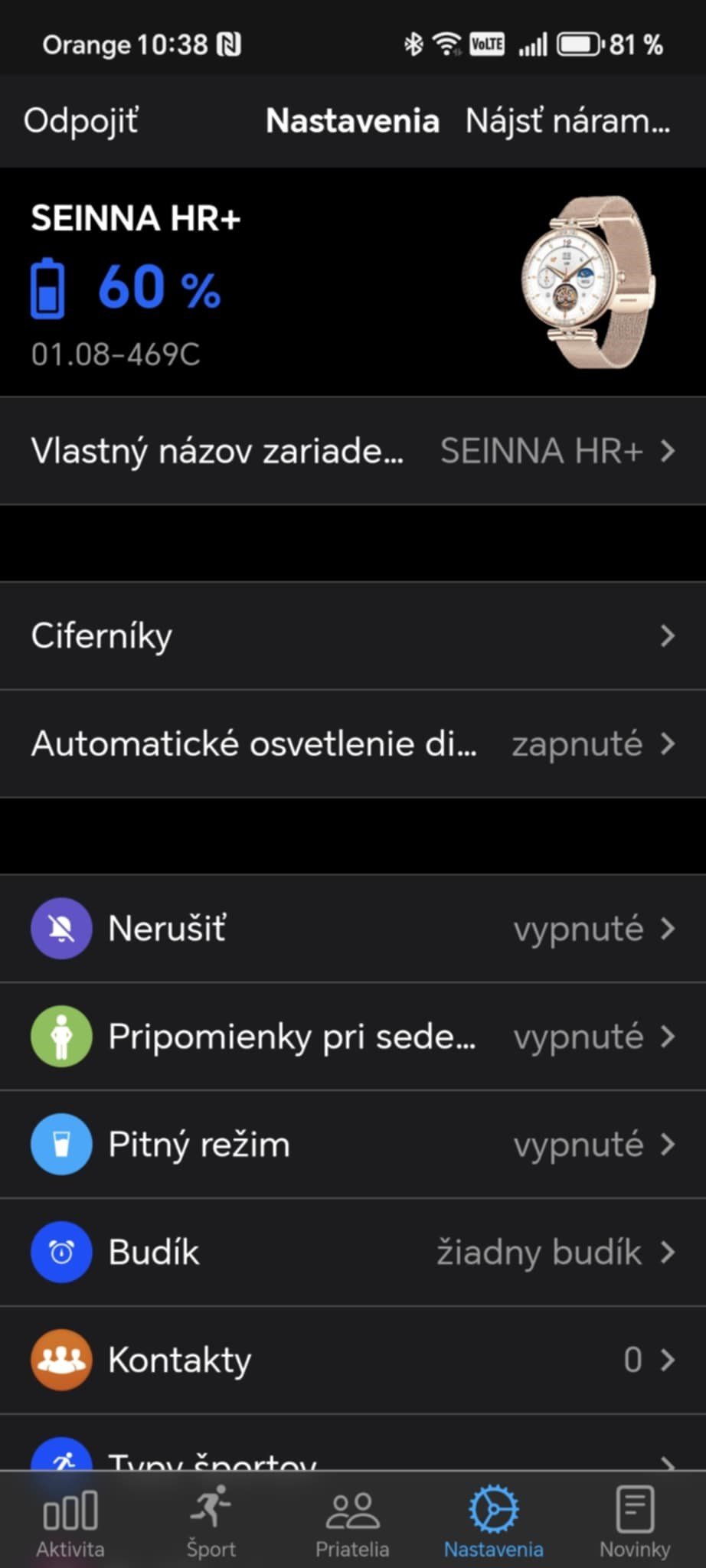Tap Odpojiť to disconnect the watch
The height and width of the screenshot is (1568, 706).
81,121
